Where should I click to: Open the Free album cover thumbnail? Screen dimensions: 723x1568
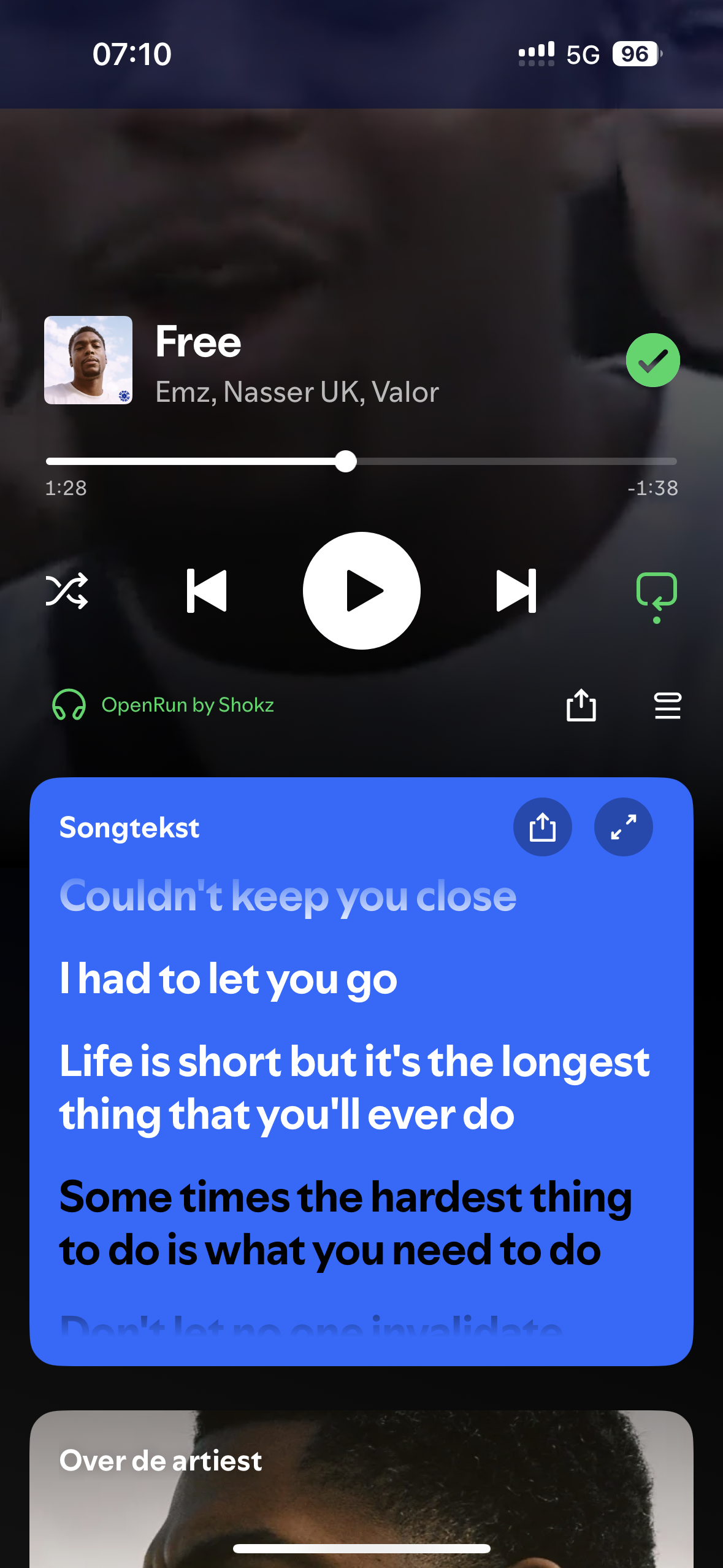click(x=88, y=360)
